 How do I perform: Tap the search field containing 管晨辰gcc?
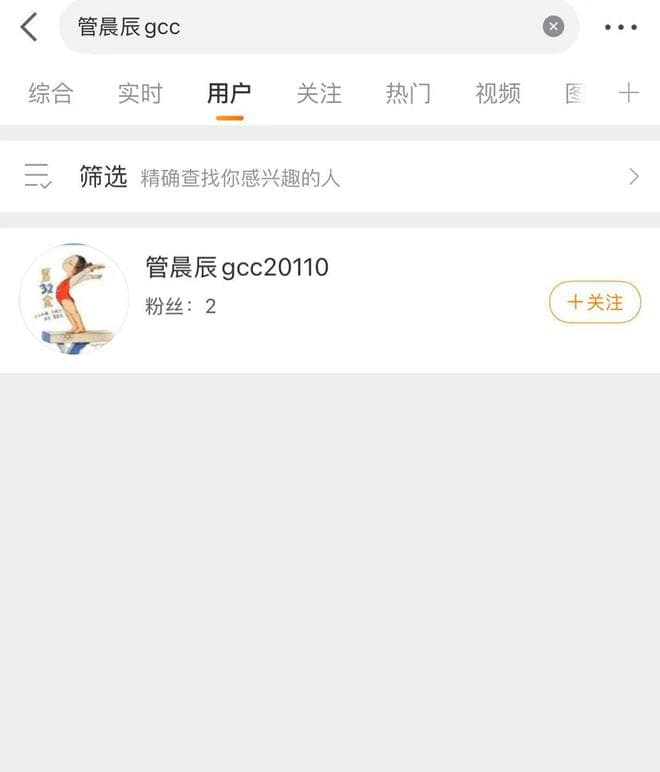point(300,27)
